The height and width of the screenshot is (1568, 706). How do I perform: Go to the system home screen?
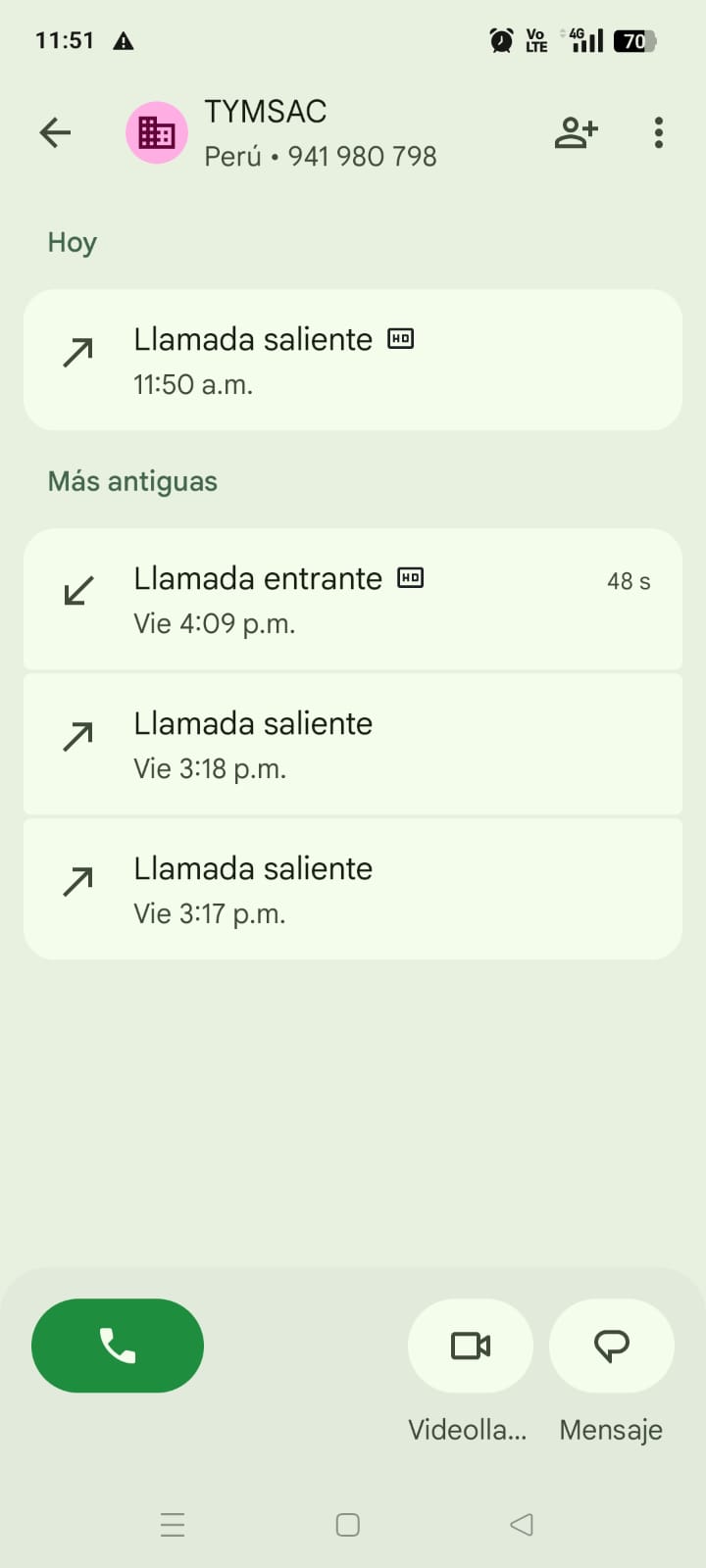[348, 1525]
